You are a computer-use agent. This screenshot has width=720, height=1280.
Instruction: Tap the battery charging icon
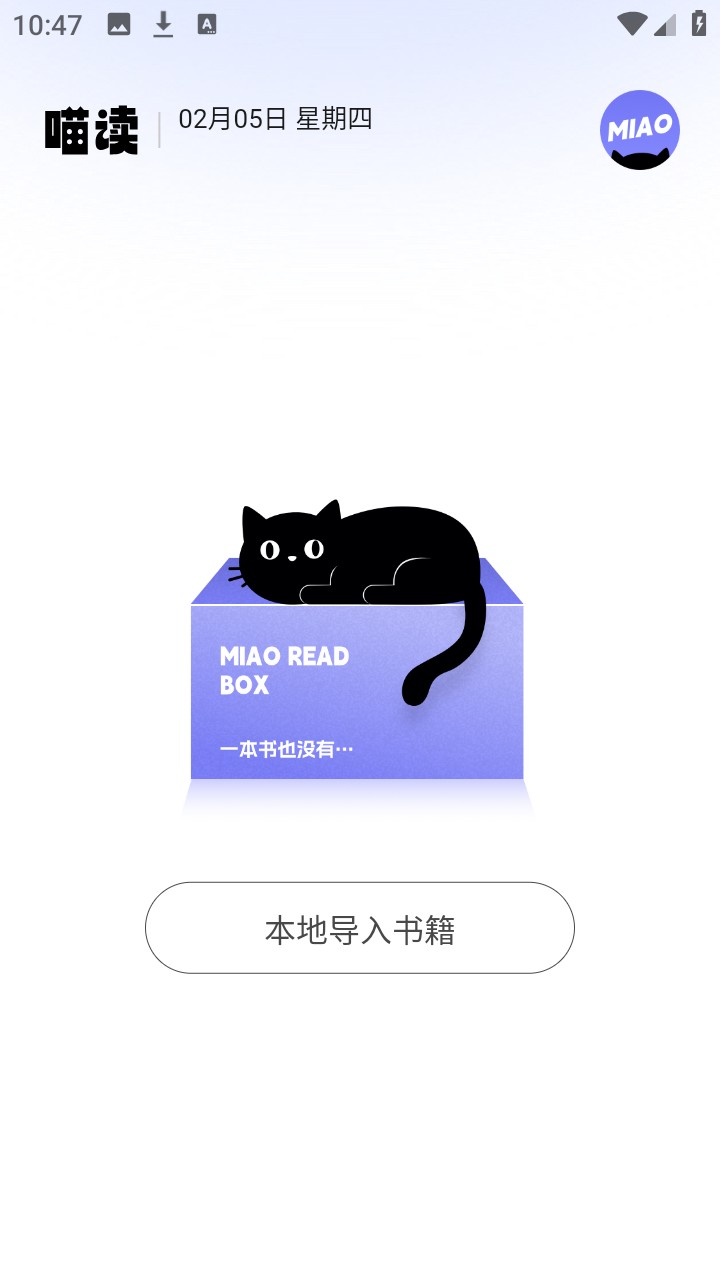pyautogui.click(x=698, y=24)
